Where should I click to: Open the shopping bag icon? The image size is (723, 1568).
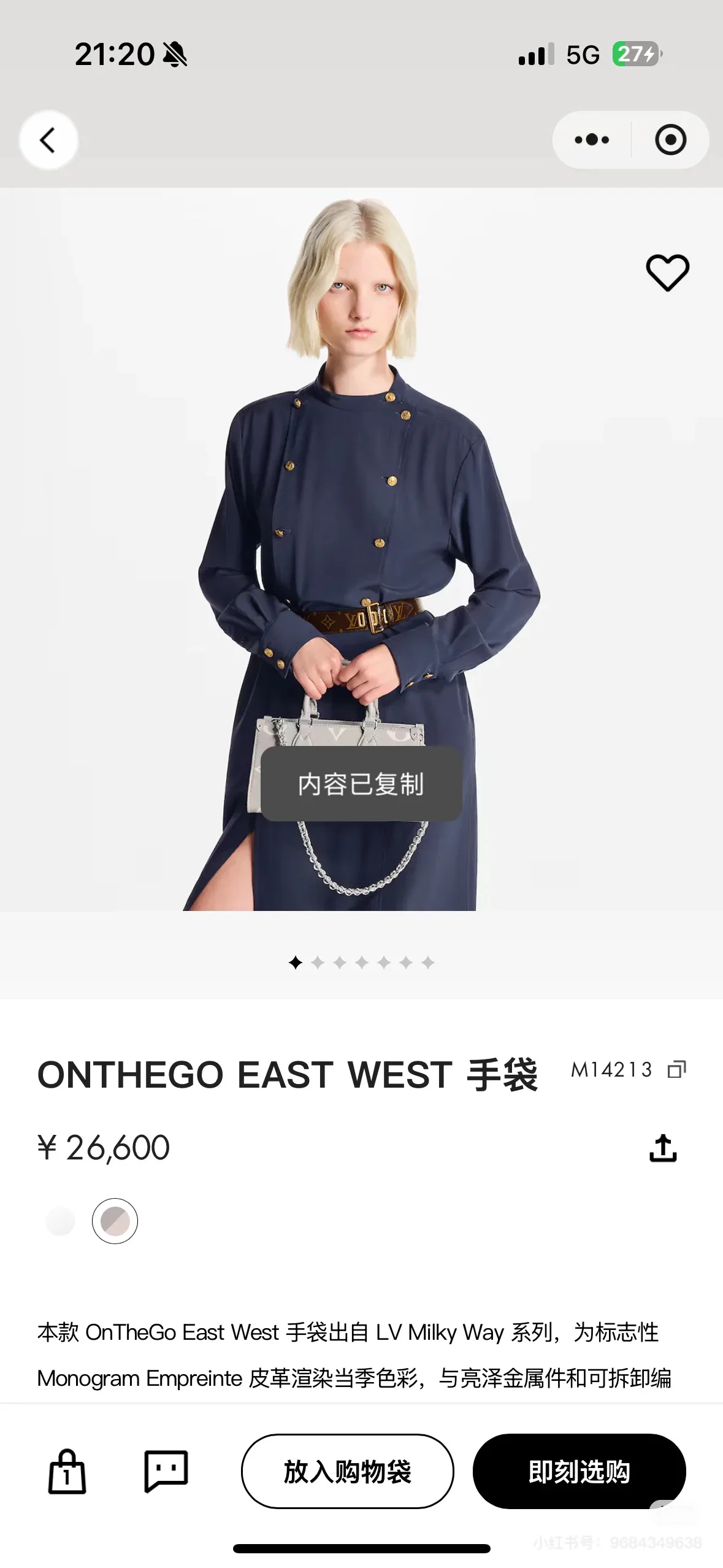click(67, 1471)
